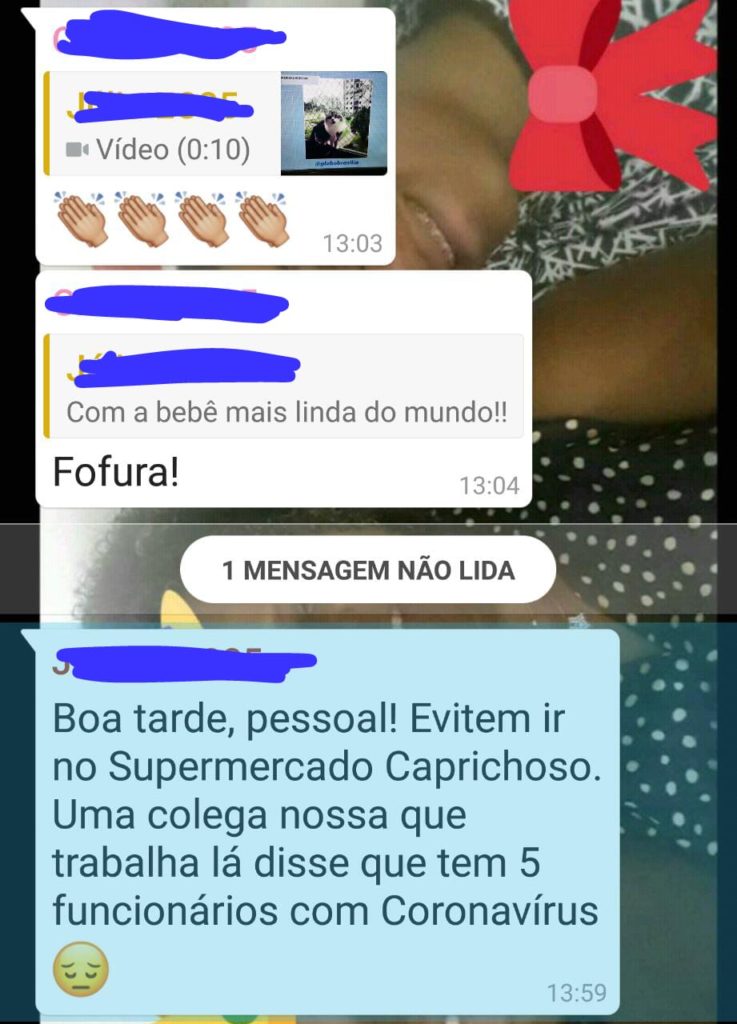Image resolution: width=737 pixels, height=1024 pixels.
Task: Open the quoted Vídeo (0:10) reply
Action: pos(215,125)
